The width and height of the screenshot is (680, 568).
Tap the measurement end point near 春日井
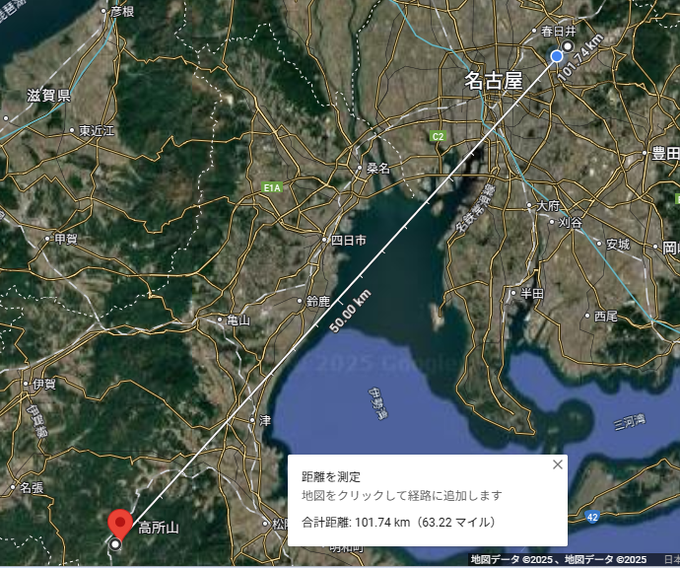pyautogui.click(x=569, y=46)
